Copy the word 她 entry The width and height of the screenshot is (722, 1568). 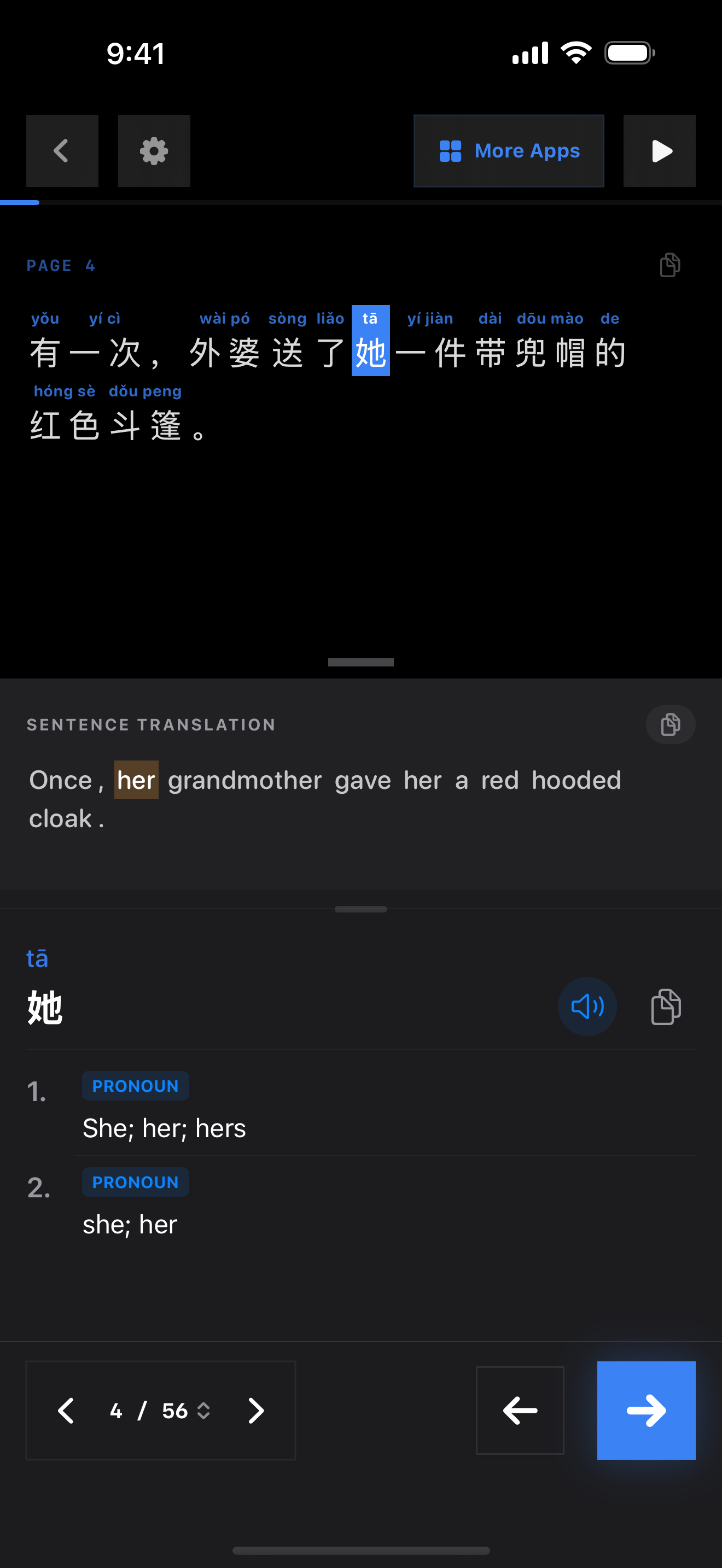[666, 1007]
